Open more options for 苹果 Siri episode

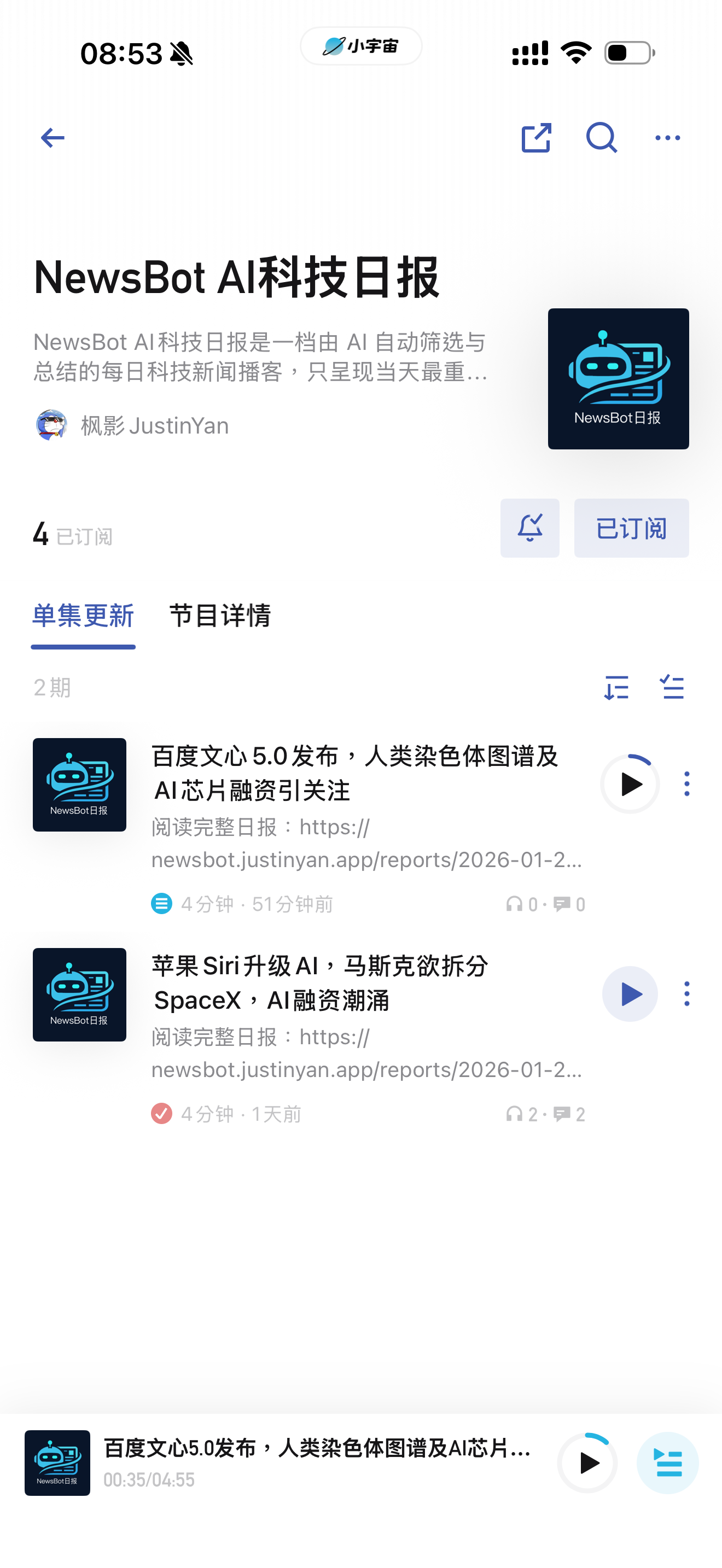686,994
